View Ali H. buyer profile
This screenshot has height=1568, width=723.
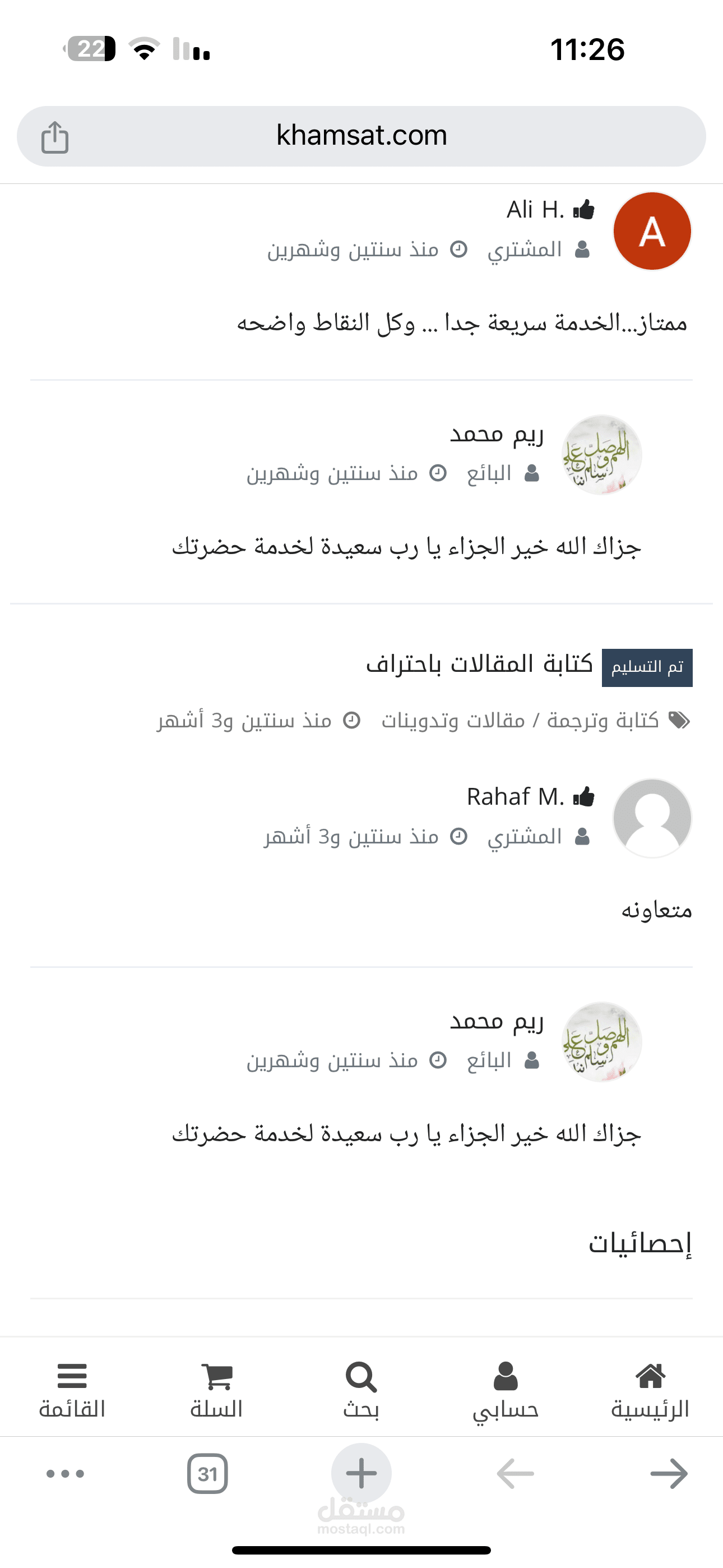(536, 210)
